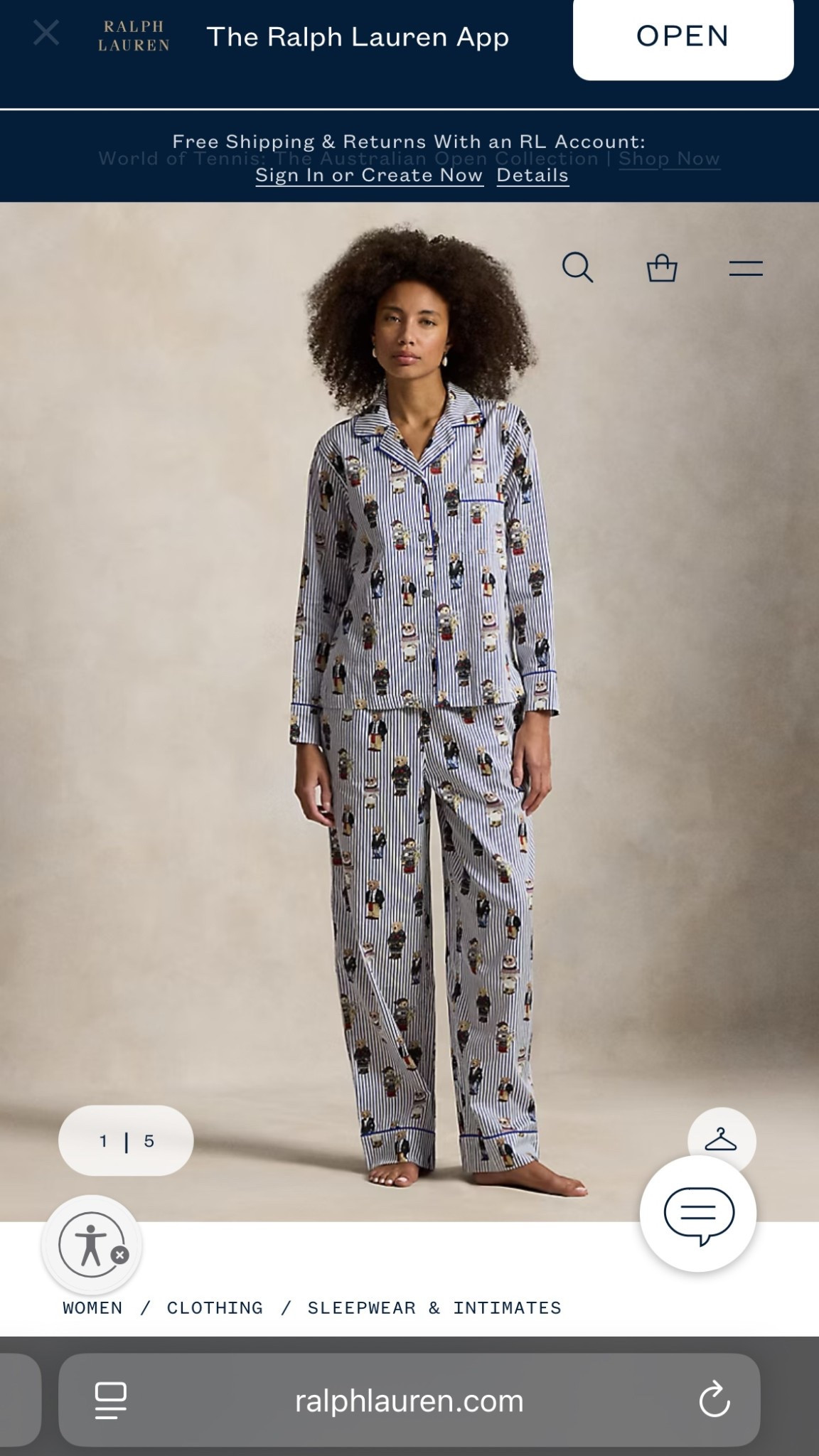Viewport: 819px width, 1456px height.
Task: Open the accessibility options widget
Action: click(x=90, y=1245)
